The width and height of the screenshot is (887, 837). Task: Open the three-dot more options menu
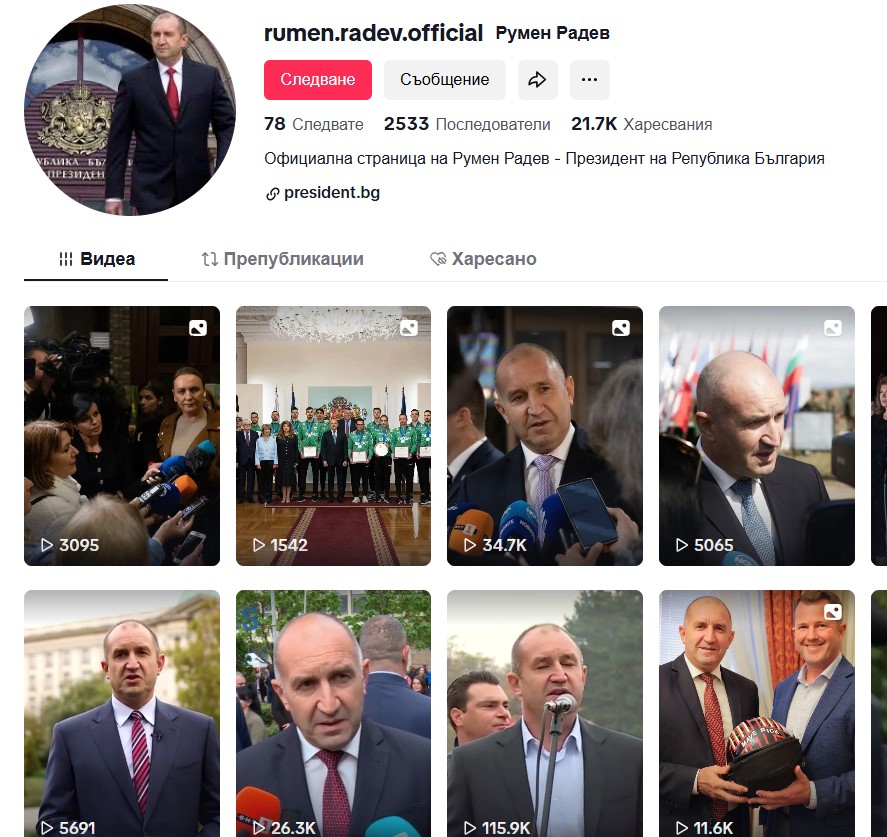point(589,80)
